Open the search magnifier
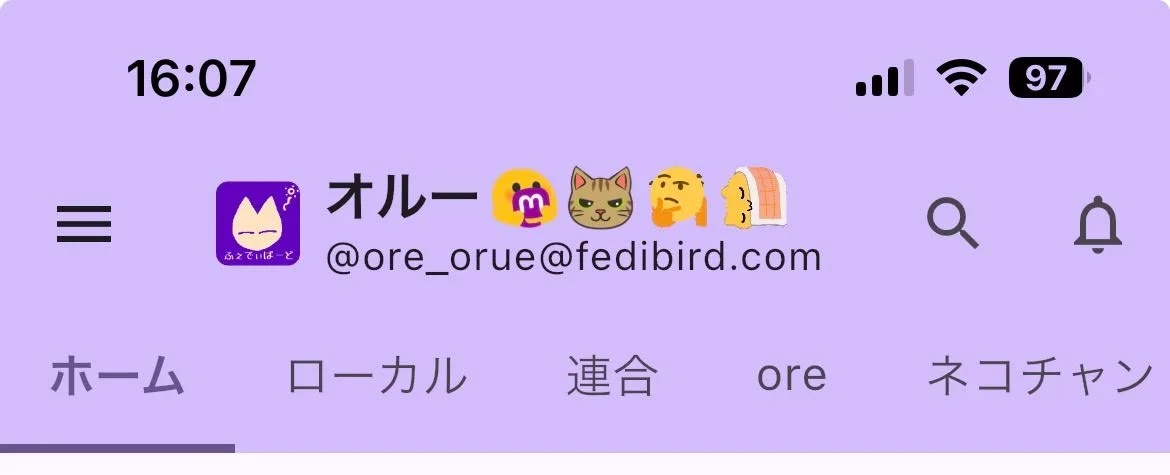Viewport: 1170px width, 475px height. tap(951, 223)
